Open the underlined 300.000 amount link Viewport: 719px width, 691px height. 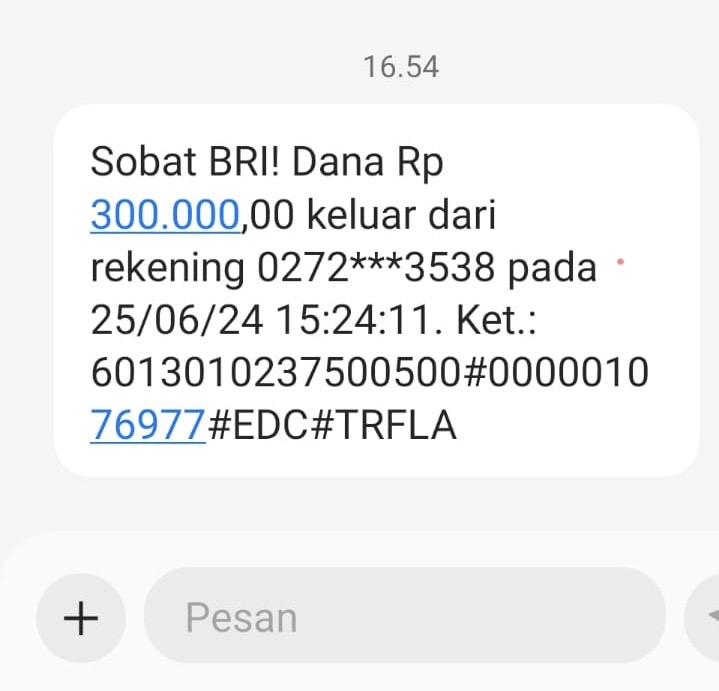[x=166, y=215]
